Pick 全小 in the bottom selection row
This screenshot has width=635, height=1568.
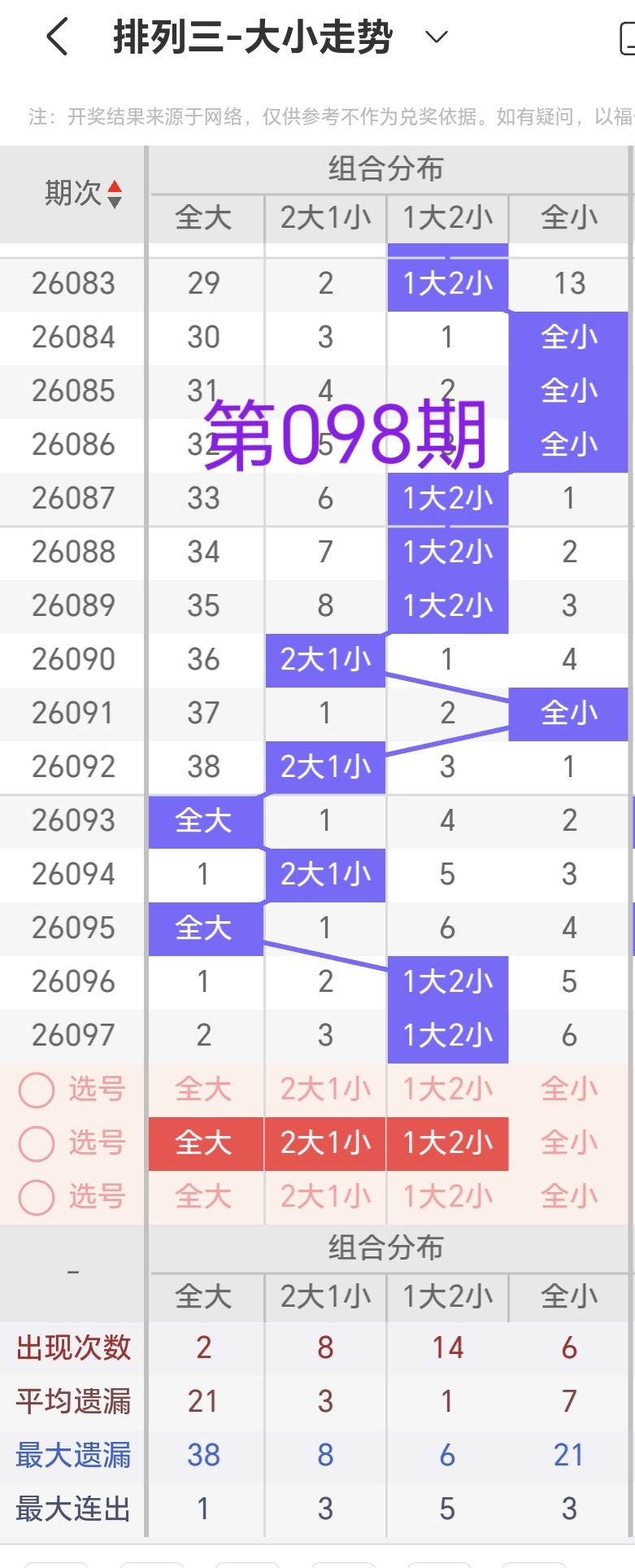(x=568, y=1197)
